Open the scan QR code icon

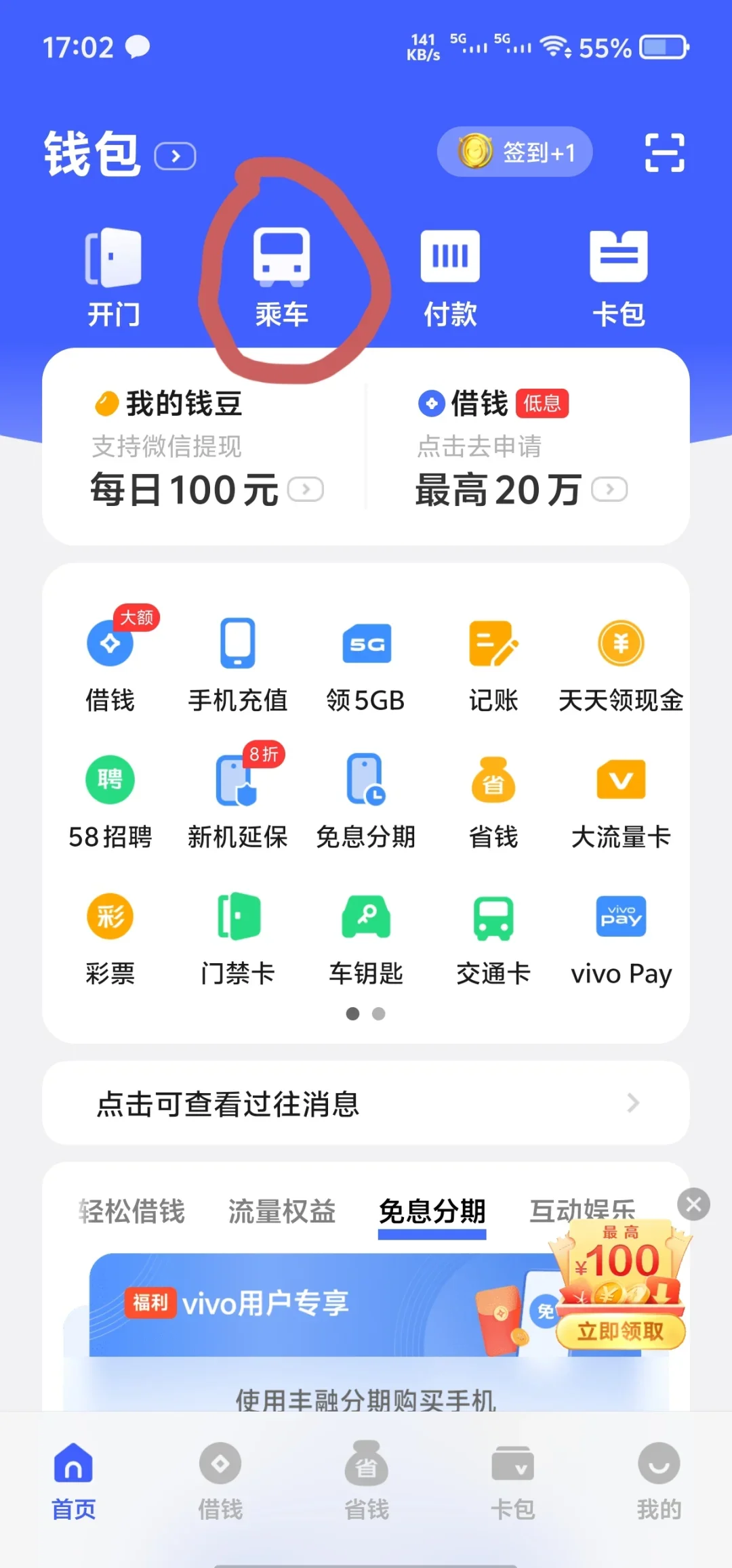664,152
